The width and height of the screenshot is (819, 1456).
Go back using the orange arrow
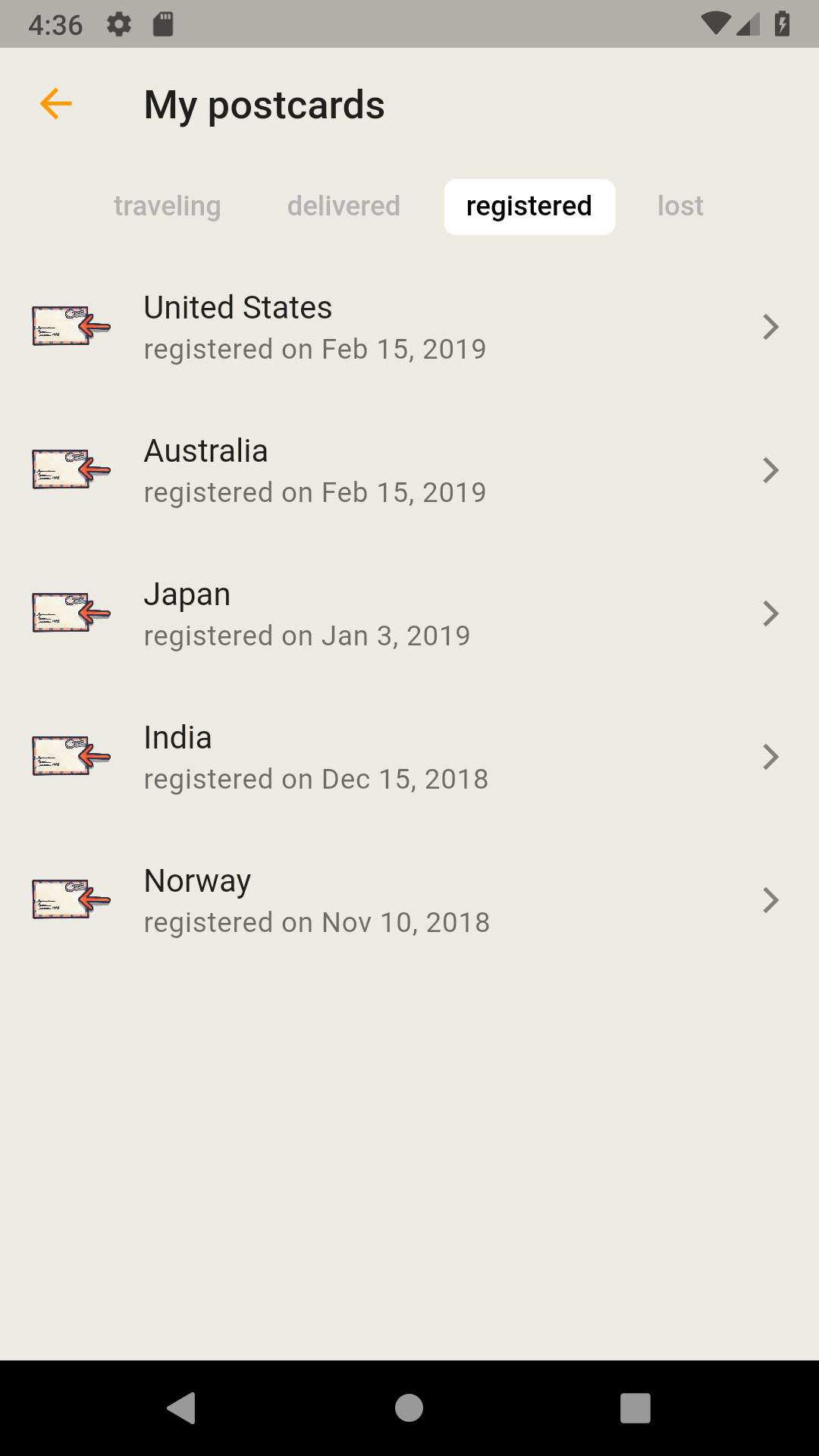[x=56, y=104]
